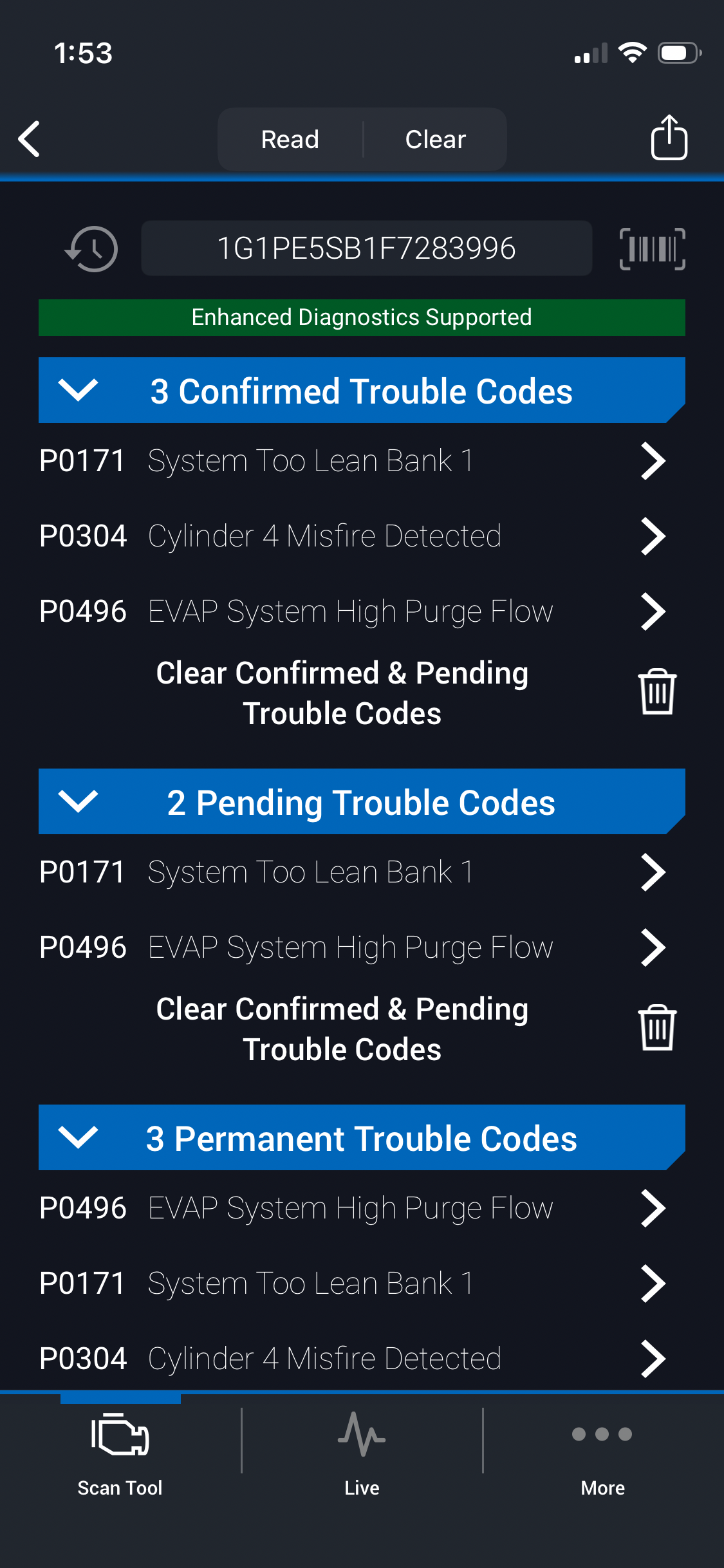Tap trash icon under pending codes
The width and height of the screenshot is (724, 1568).
point(656,1028)
